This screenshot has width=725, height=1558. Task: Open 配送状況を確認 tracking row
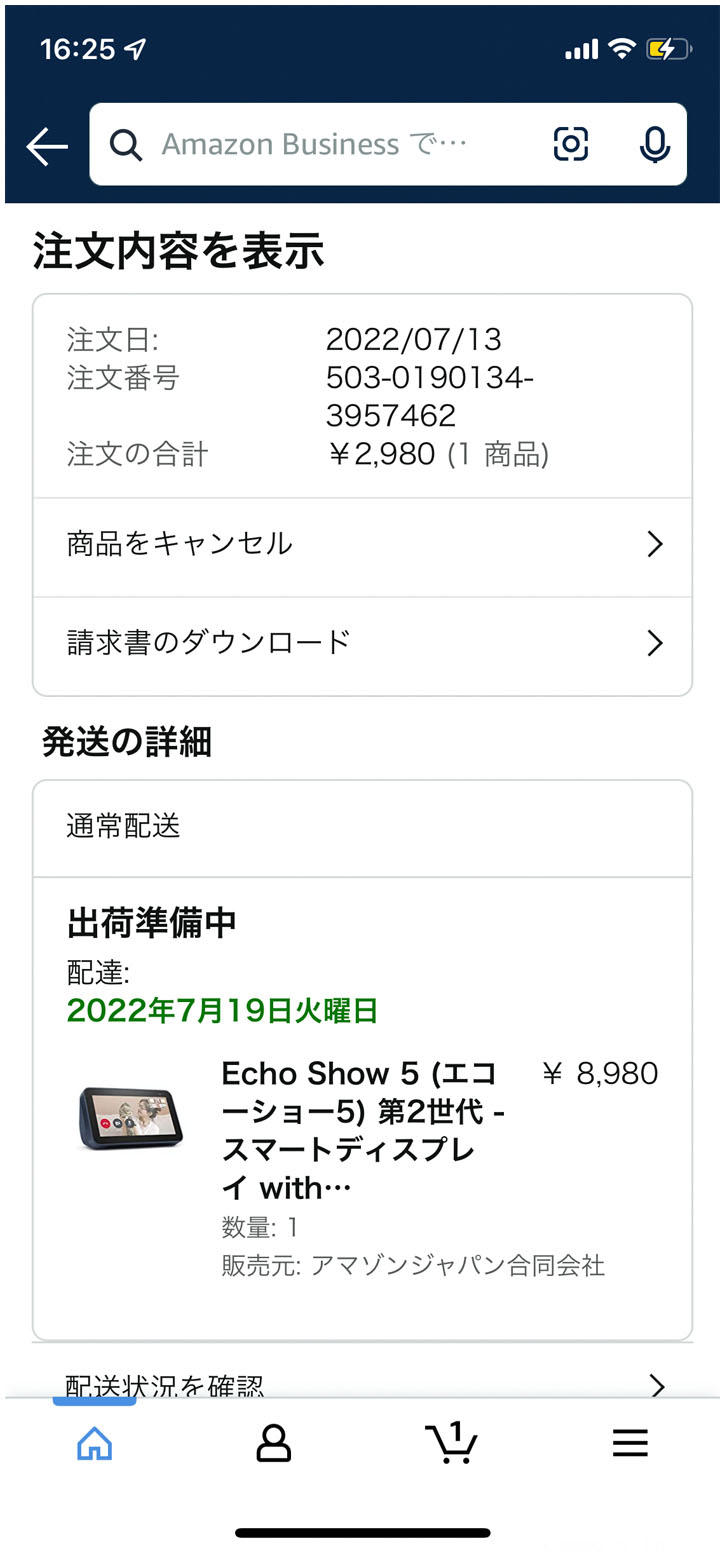tap(362, 1384)
